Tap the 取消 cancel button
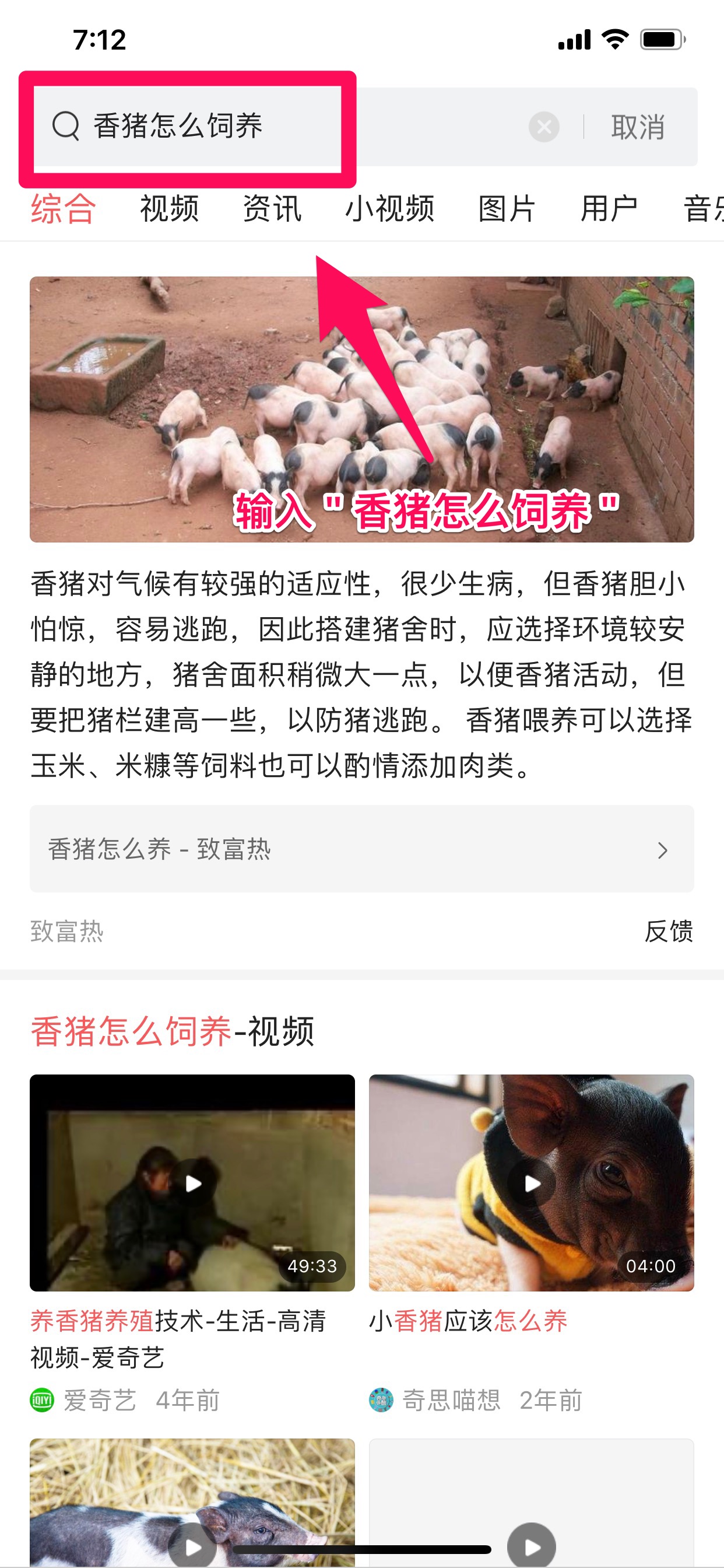Screen dimensions: 724x1568 (637, 126)
